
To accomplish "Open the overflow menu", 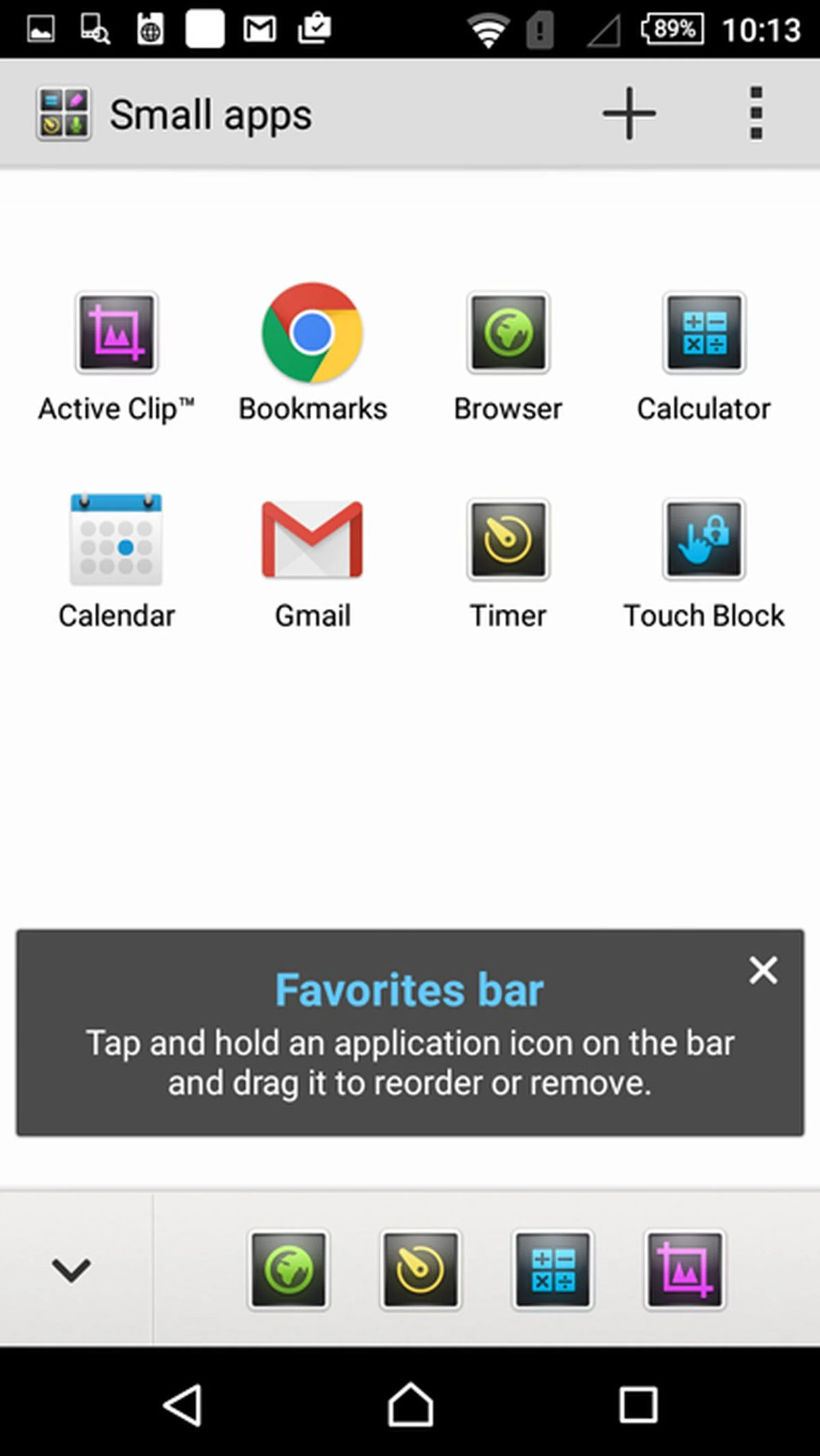I will pos(754,114).
